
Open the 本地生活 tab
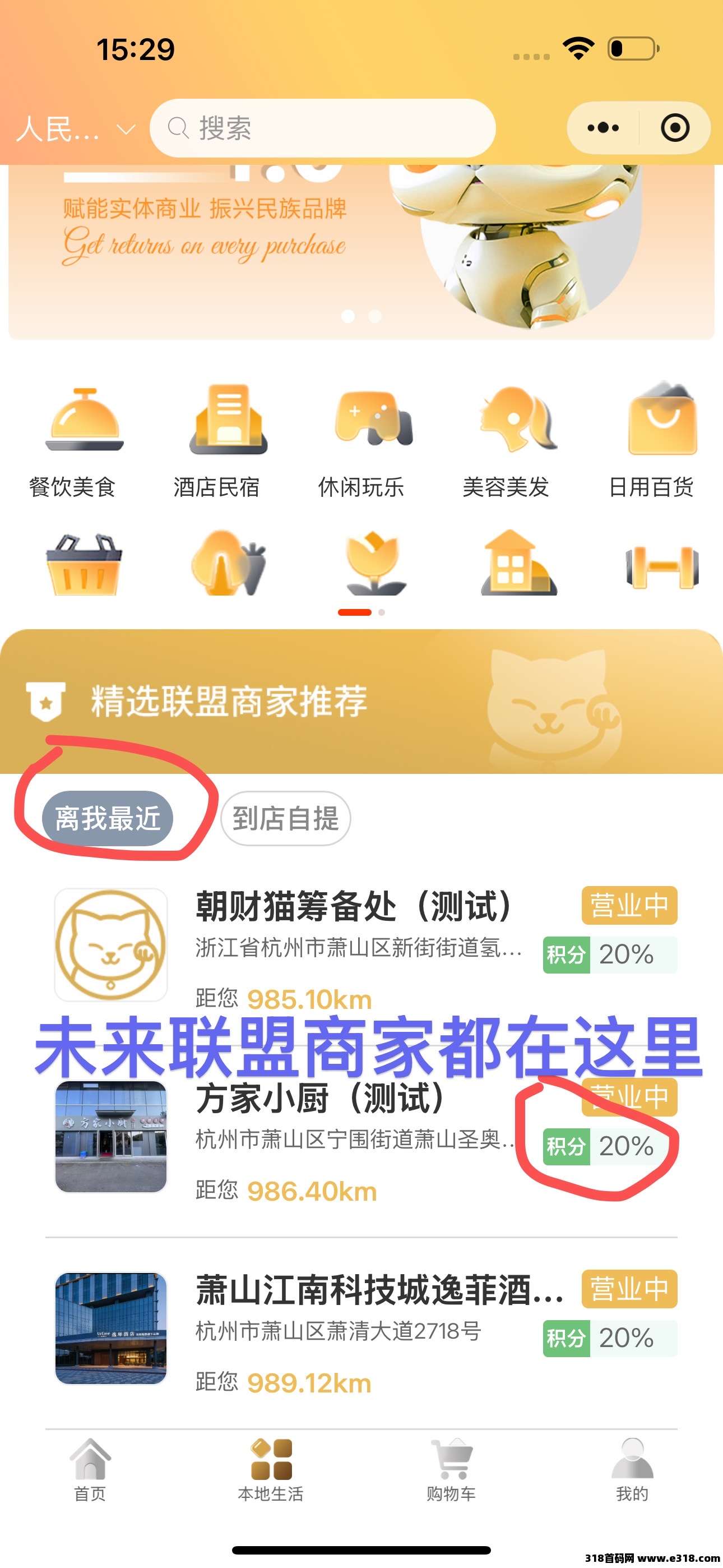[x=271, y=1469]
